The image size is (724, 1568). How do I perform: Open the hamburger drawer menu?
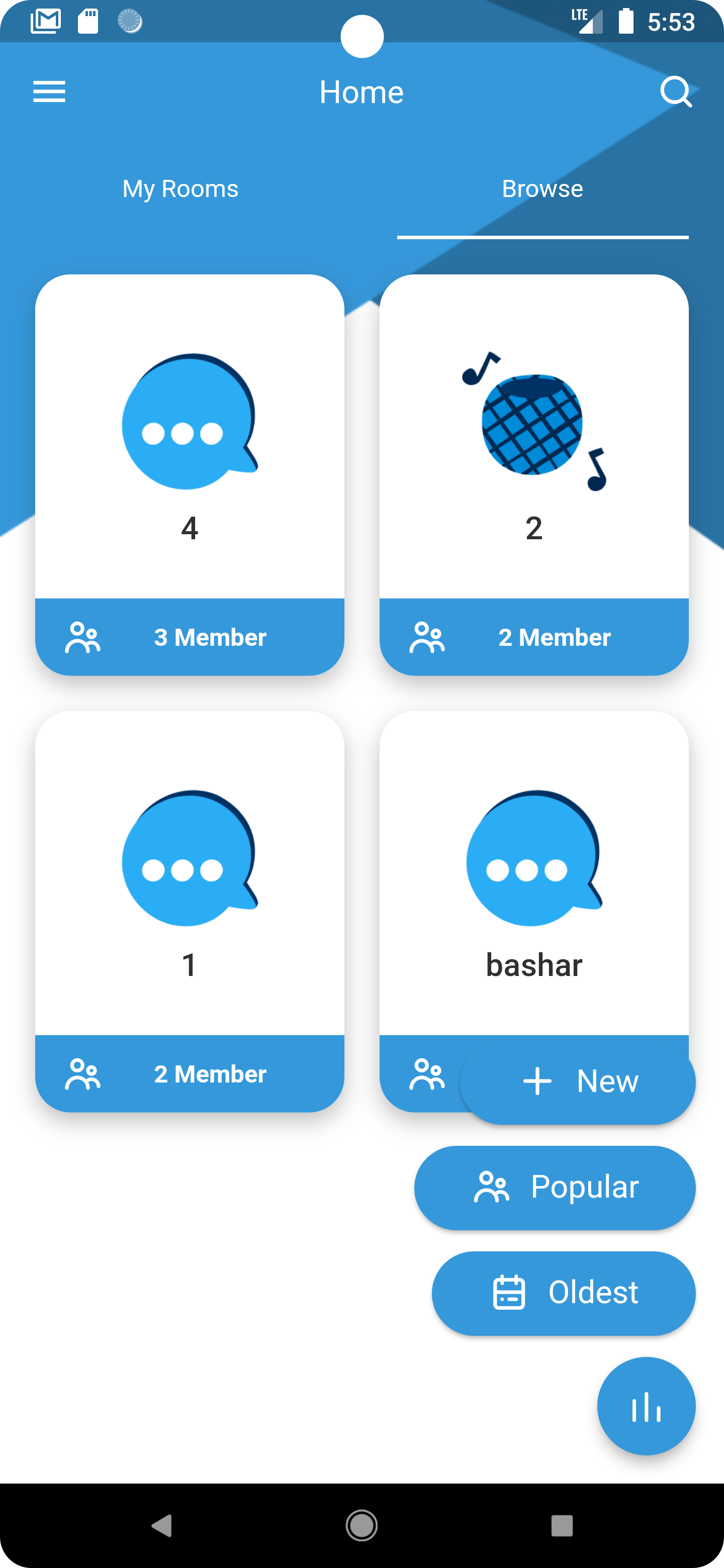[49, 92]
